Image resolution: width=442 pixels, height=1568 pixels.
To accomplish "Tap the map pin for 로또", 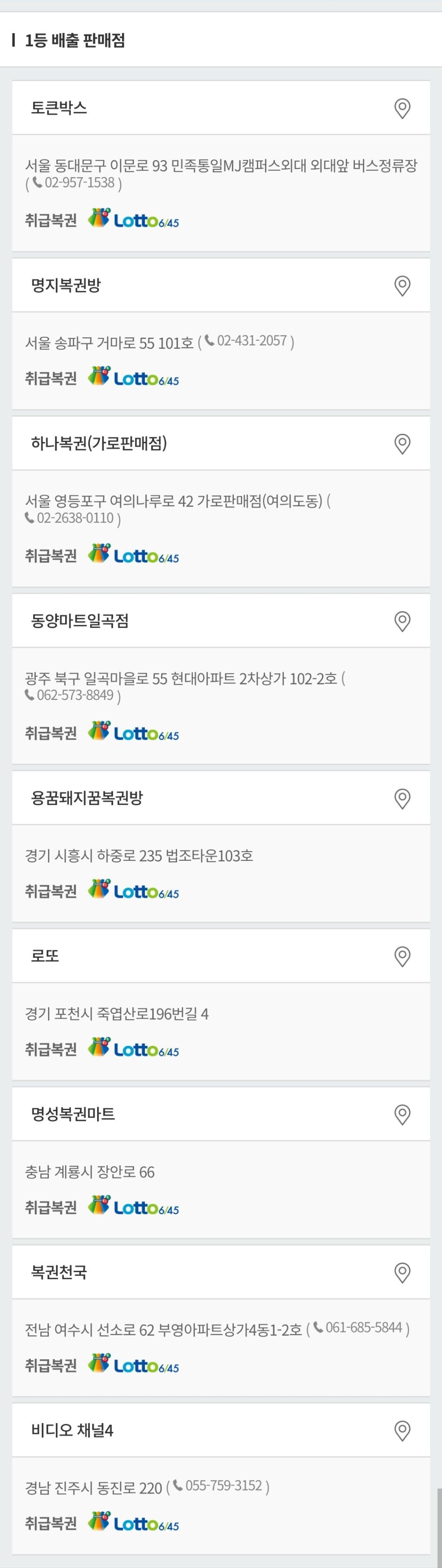I will [402, 956].
